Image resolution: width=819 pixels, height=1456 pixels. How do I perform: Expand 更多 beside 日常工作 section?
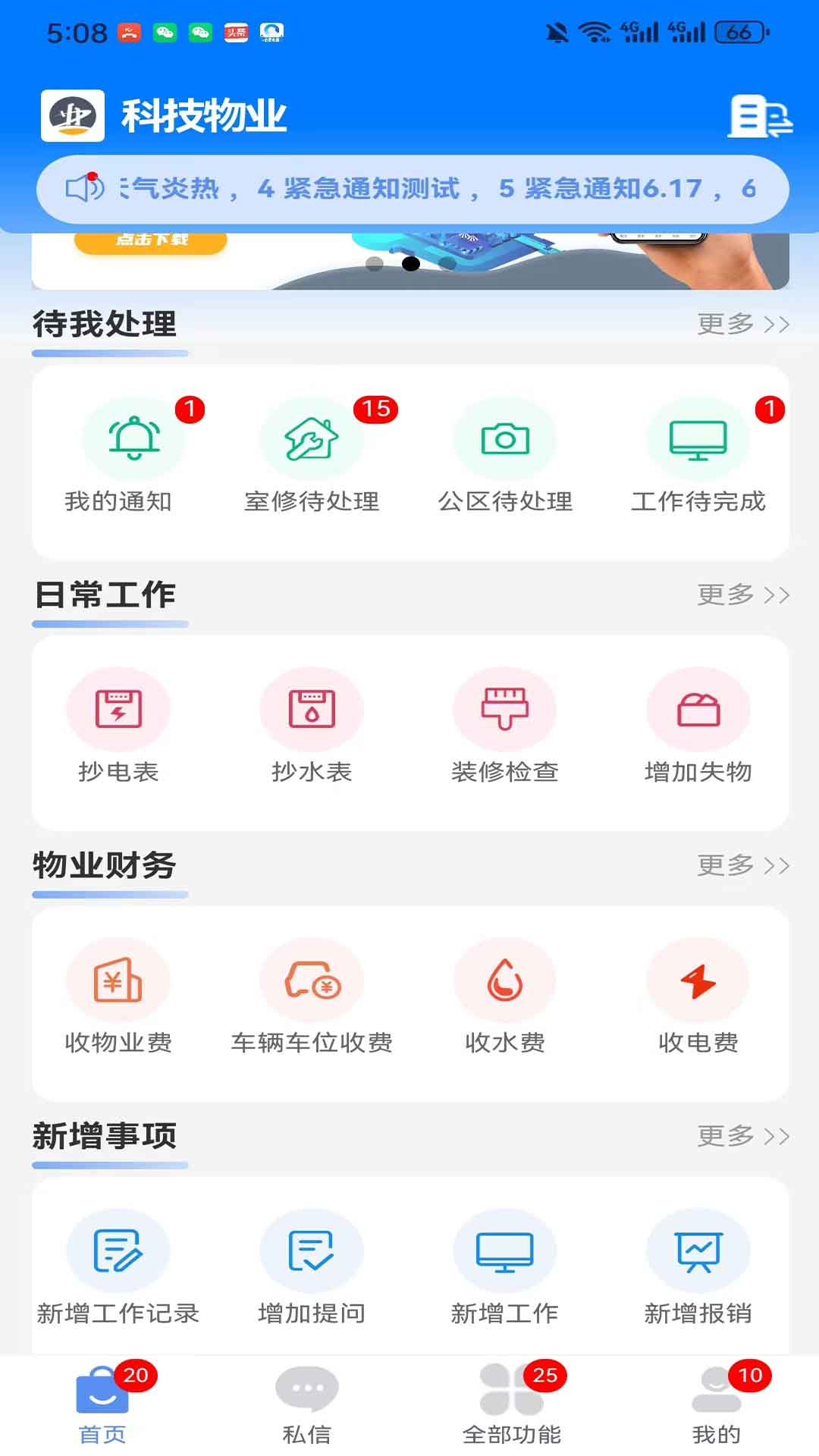click(743, 595)
